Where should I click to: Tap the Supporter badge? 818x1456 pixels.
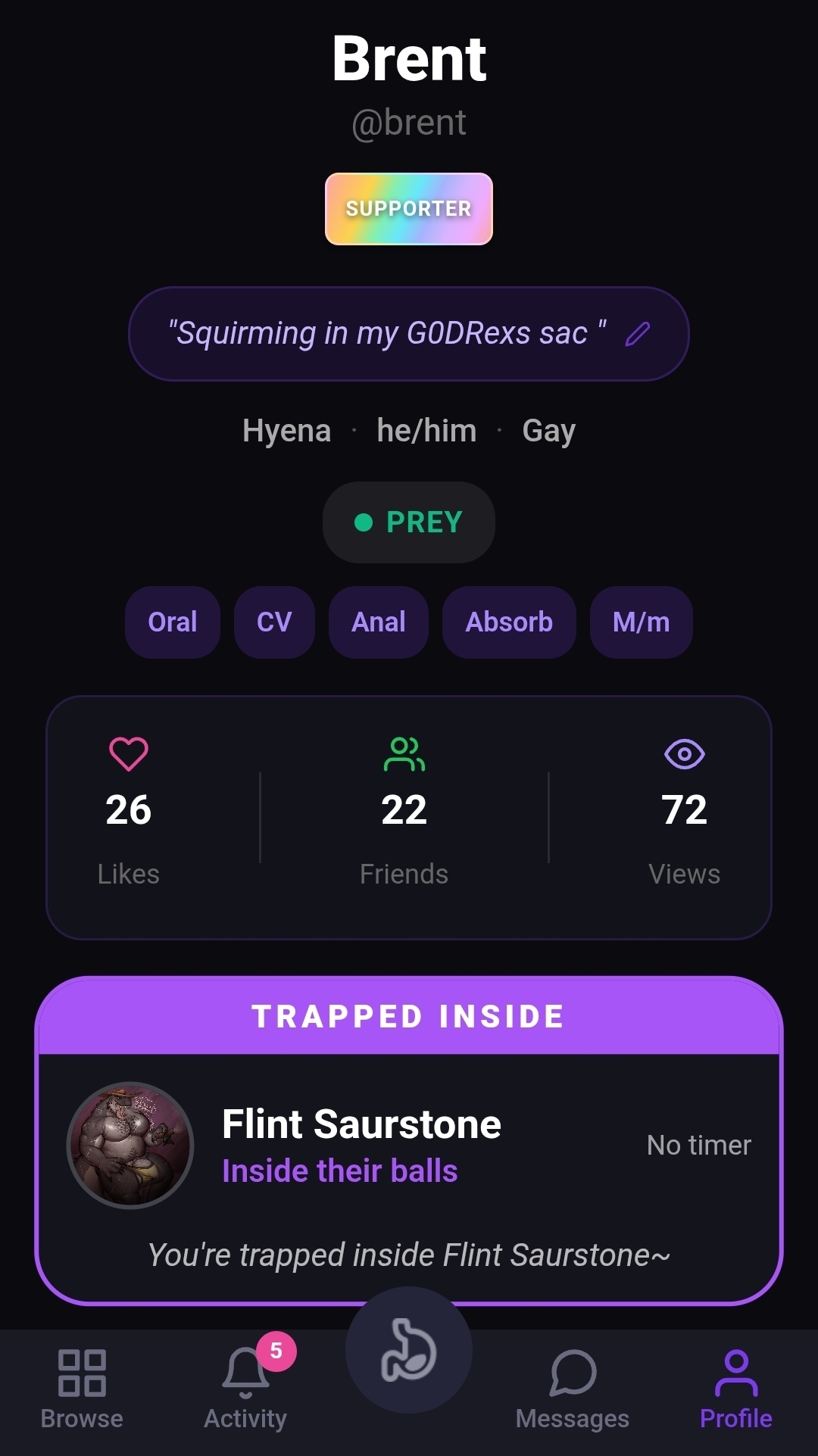coord(409,209)
